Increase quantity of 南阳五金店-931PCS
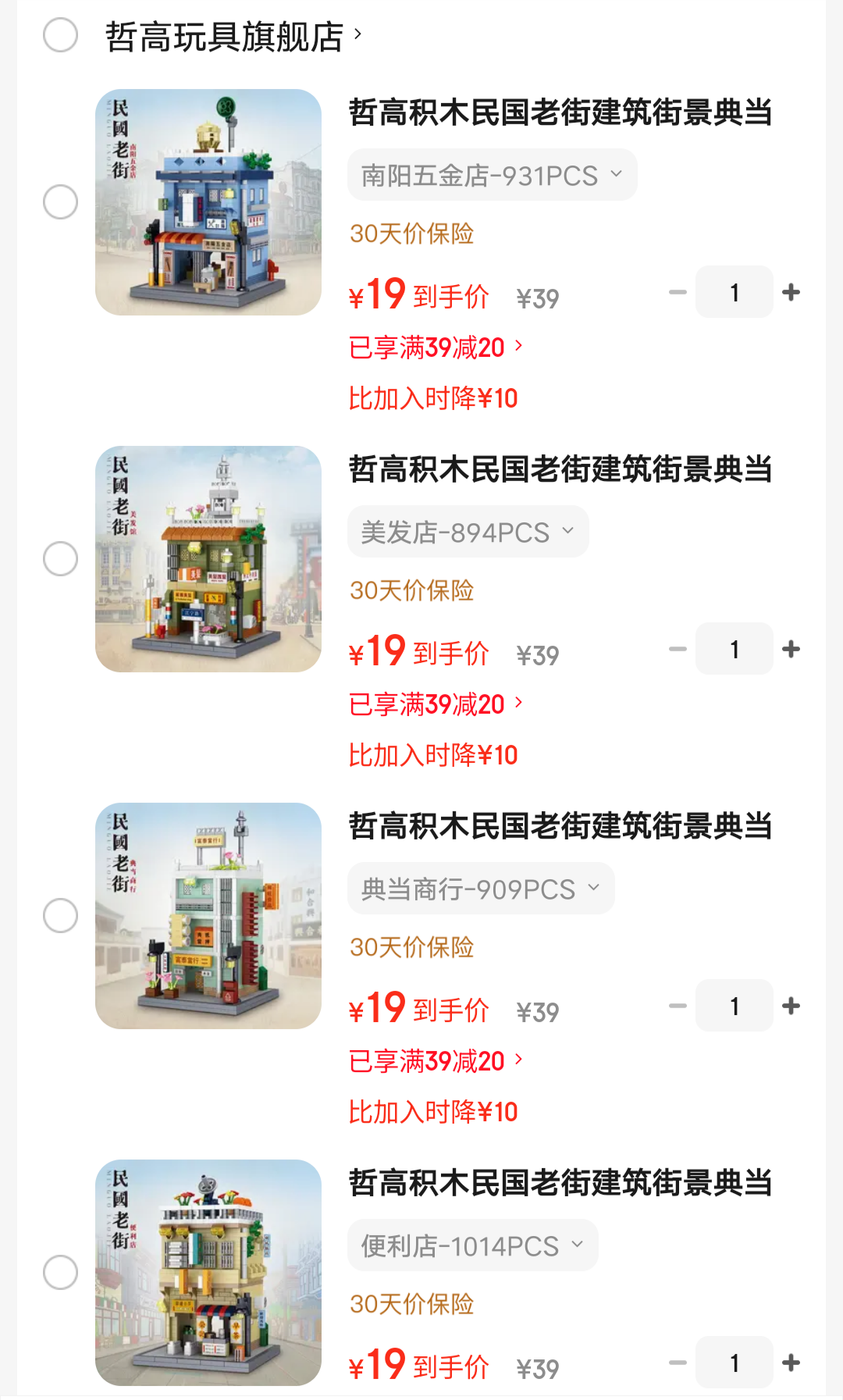Screen dimensions: 843x1400 tap(791, 292)
